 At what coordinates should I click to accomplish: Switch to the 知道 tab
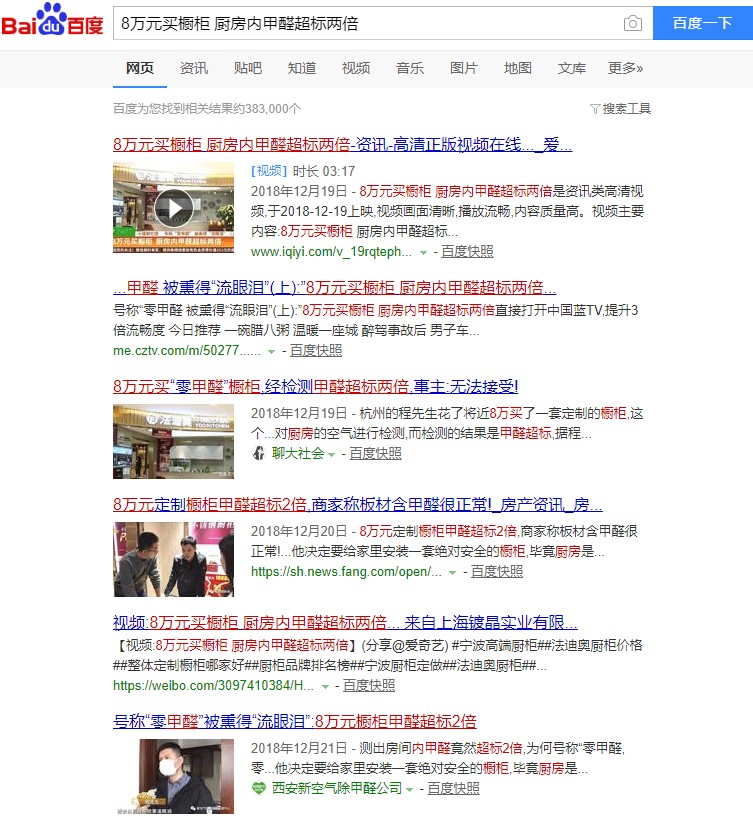[x=302, y=68]
